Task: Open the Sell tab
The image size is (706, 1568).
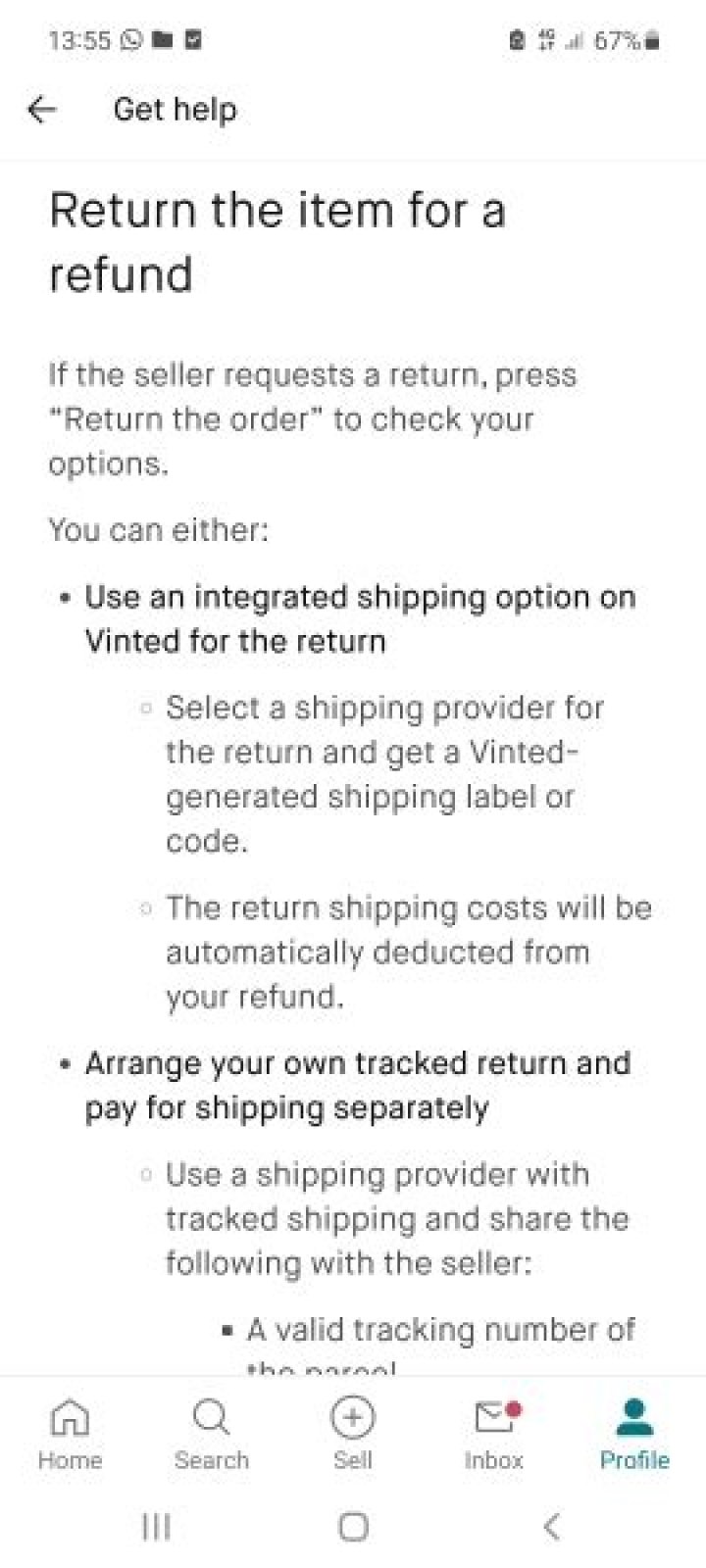Action: tap(353, 1433)
